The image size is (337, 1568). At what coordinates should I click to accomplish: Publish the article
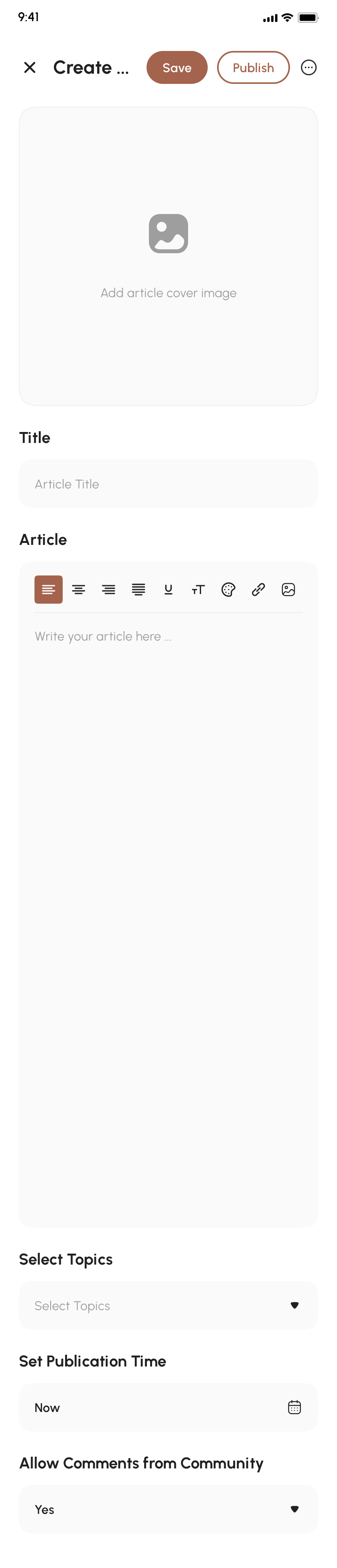pos(253,67)
